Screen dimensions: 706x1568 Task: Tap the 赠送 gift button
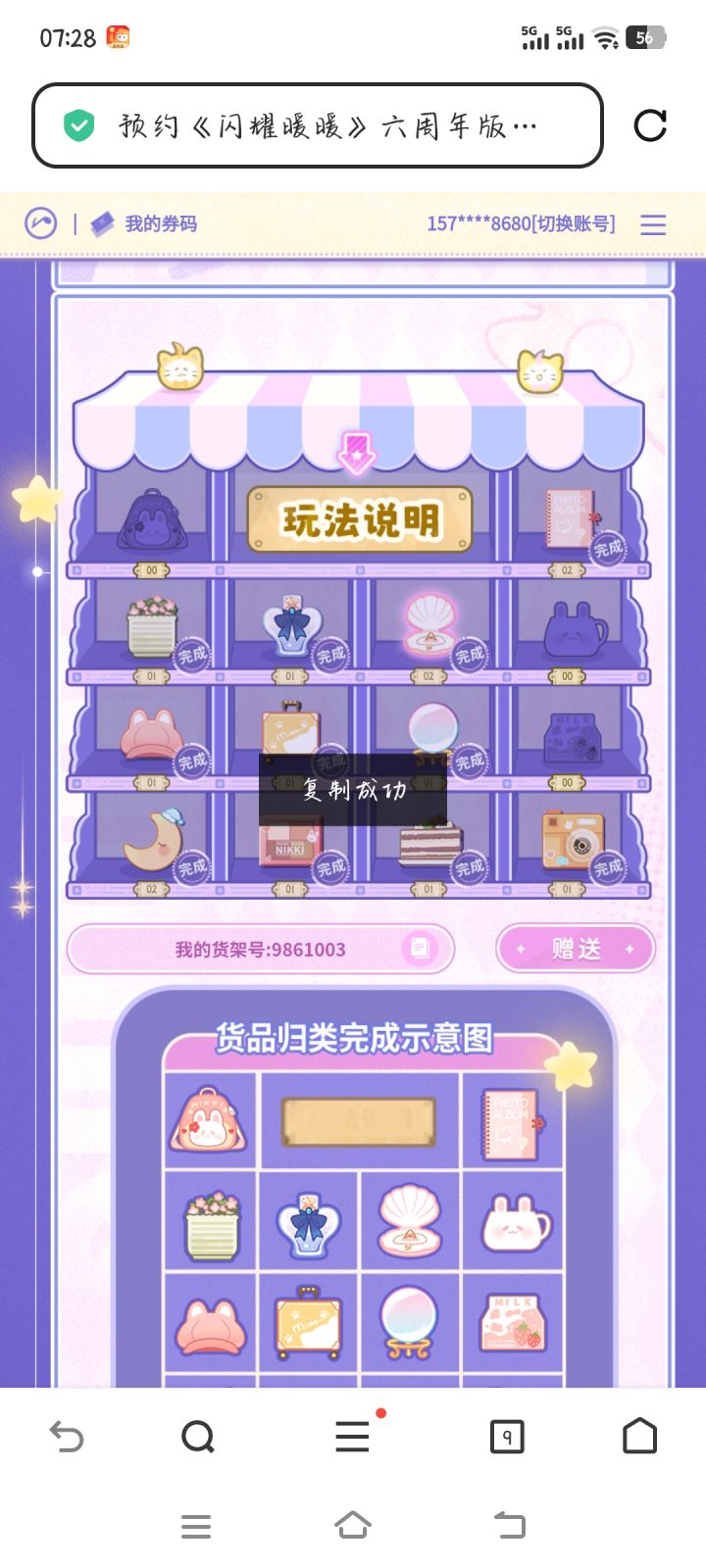(x=575, y=948)
